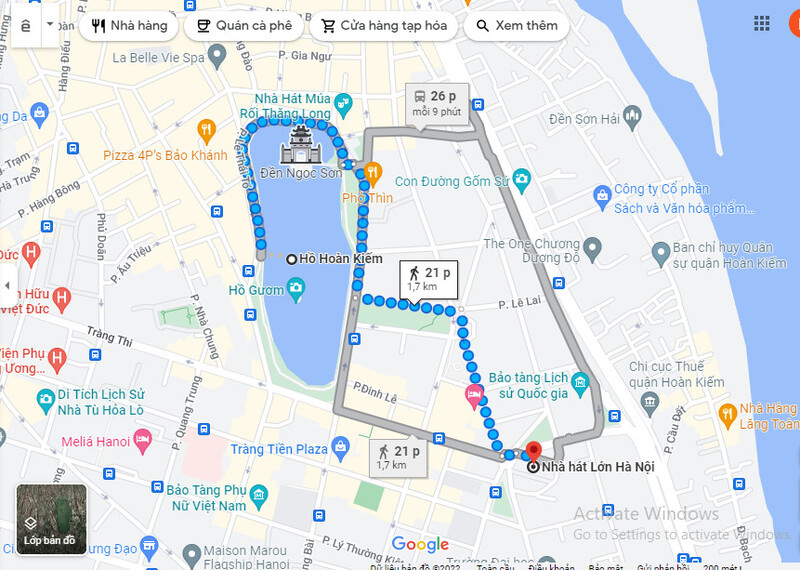Open Meliá Hanoi hotel marker

click(x=143, y=440)
